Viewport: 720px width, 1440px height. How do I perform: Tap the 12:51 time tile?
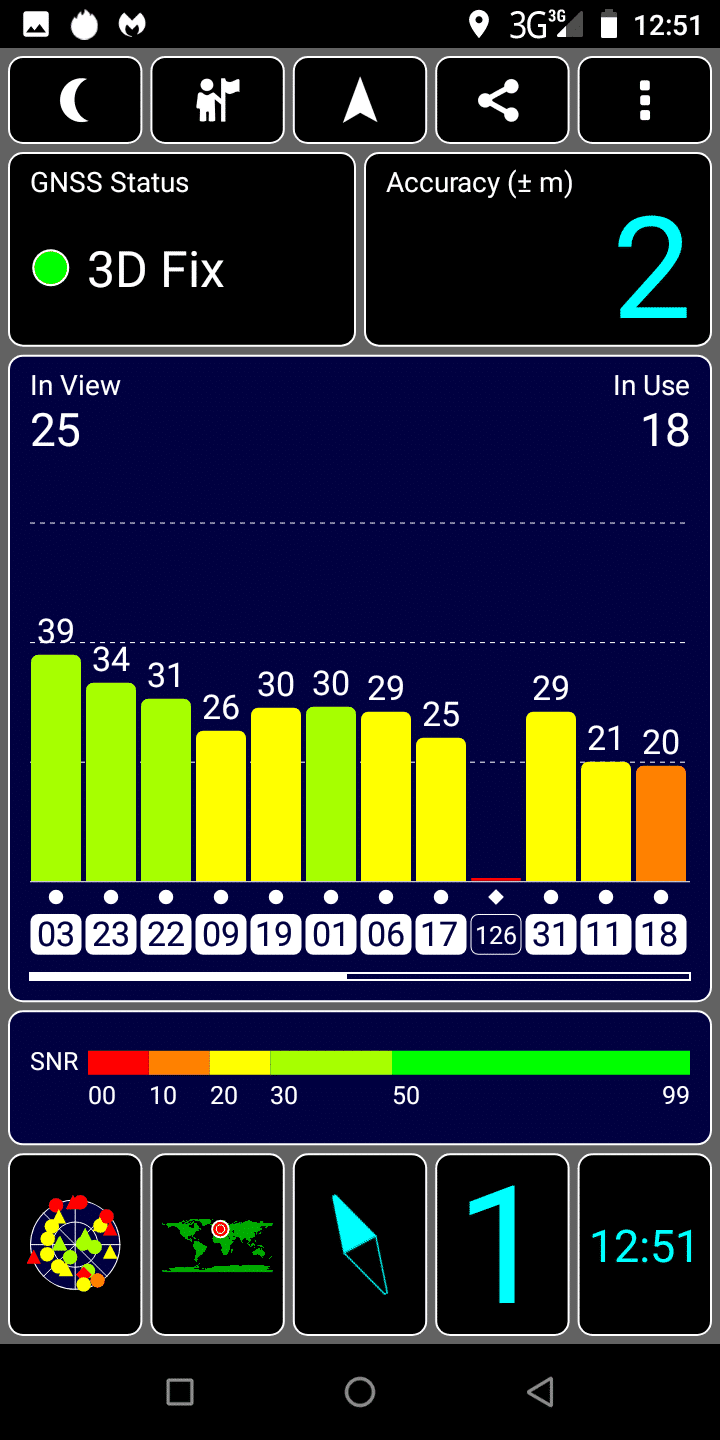tap(645, 1244)
